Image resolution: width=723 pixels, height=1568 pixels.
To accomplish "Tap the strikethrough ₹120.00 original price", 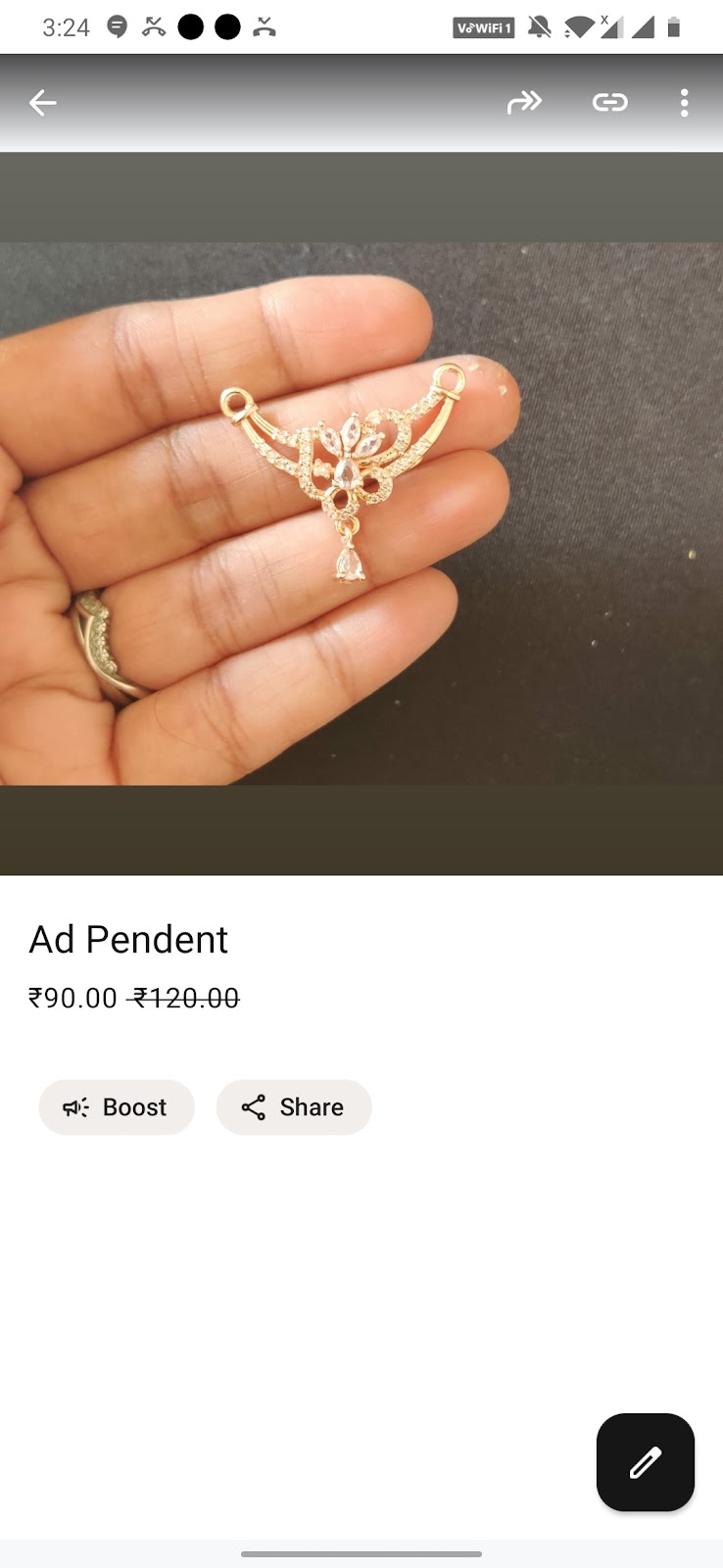I will coord(185,998).
